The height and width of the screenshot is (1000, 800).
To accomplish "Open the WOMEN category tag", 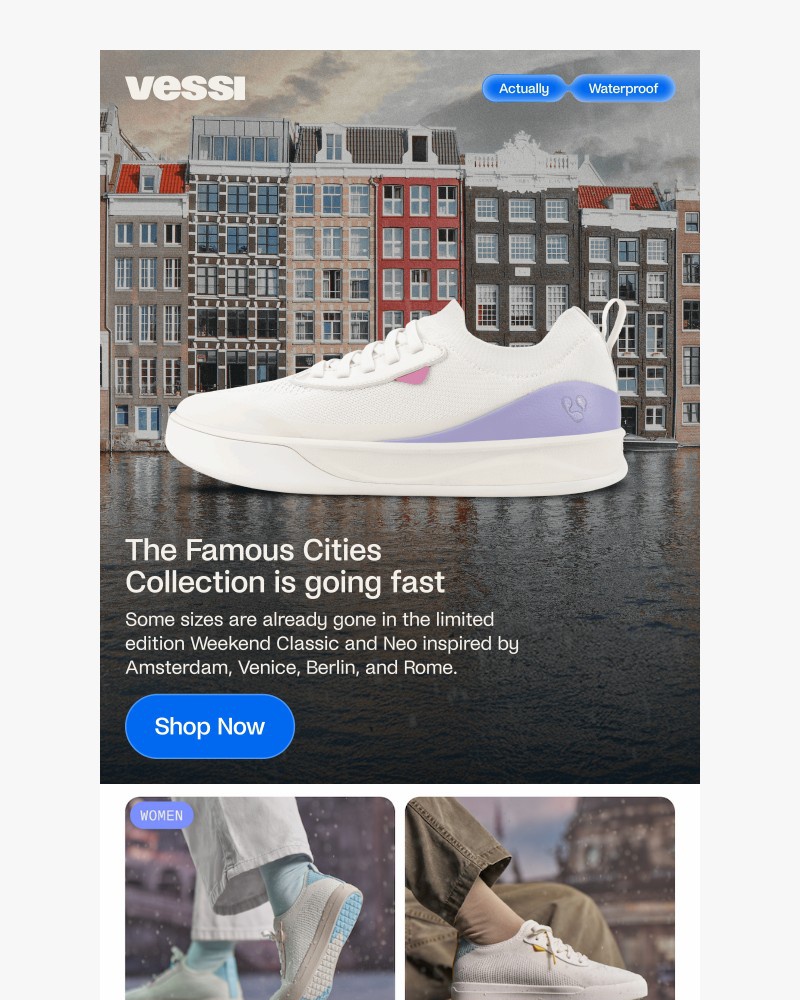I will pos(162,815).
